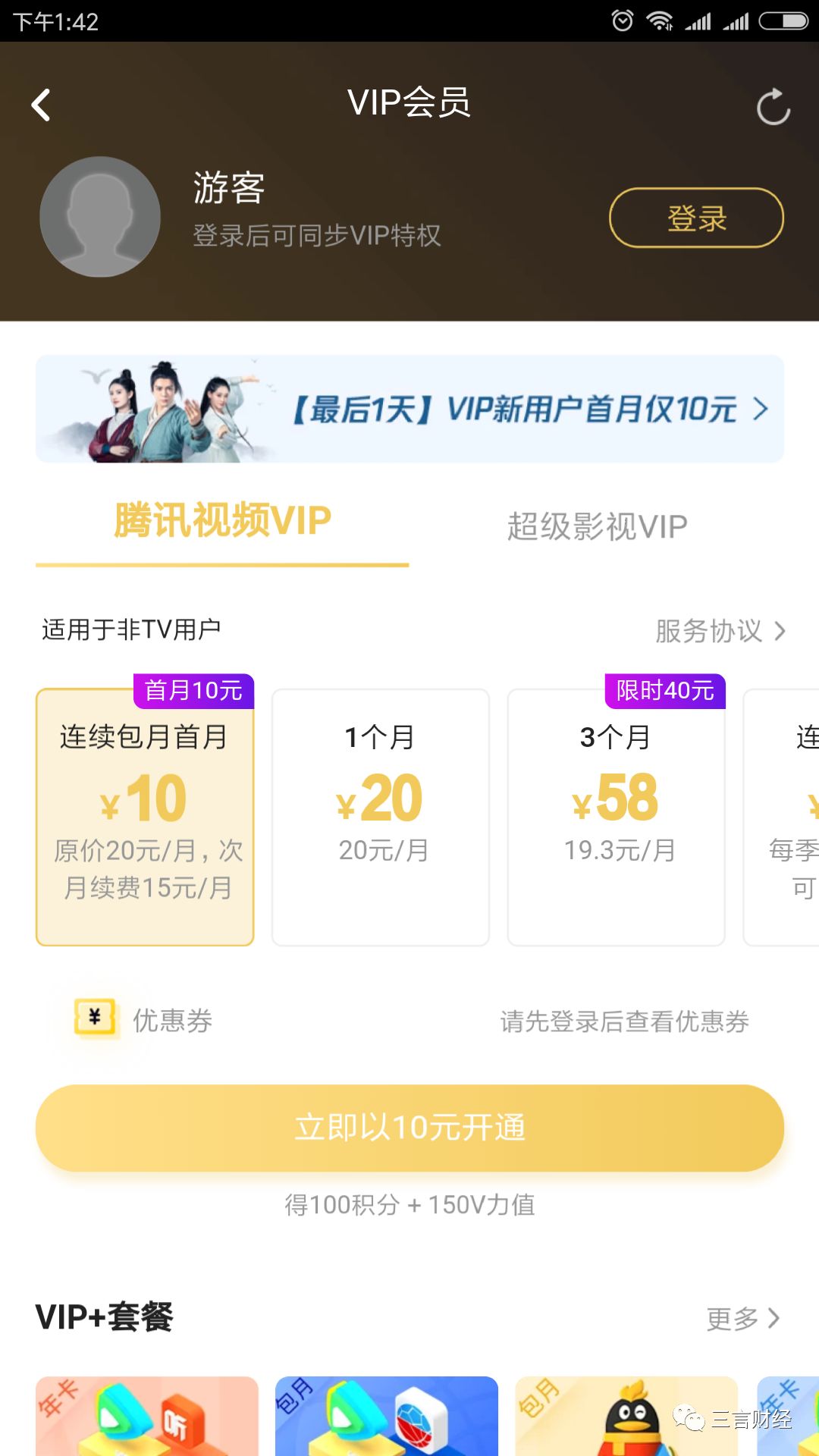819x1456 pixels.
Task: Open the 优惠券 row
Action: [x=409, y=1021]
